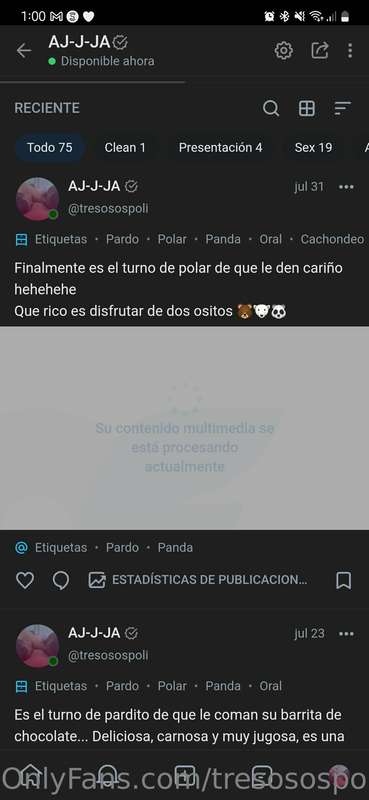Filter posts by Presentación 4
The width and height of the screenshot is (369, 800).
[220, 147]
